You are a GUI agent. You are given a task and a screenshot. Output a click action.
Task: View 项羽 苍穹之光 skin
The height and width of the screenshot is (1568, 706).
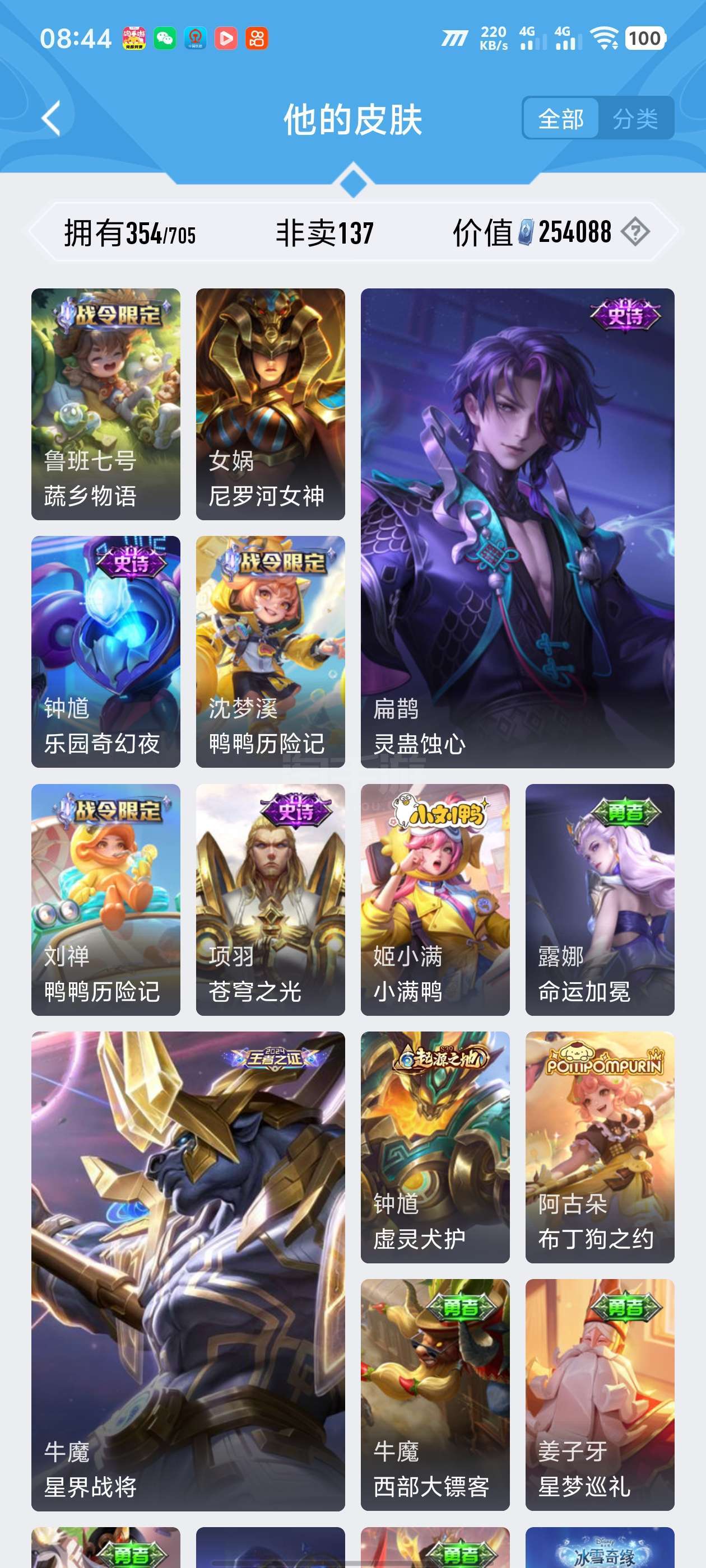pos(271,900)
